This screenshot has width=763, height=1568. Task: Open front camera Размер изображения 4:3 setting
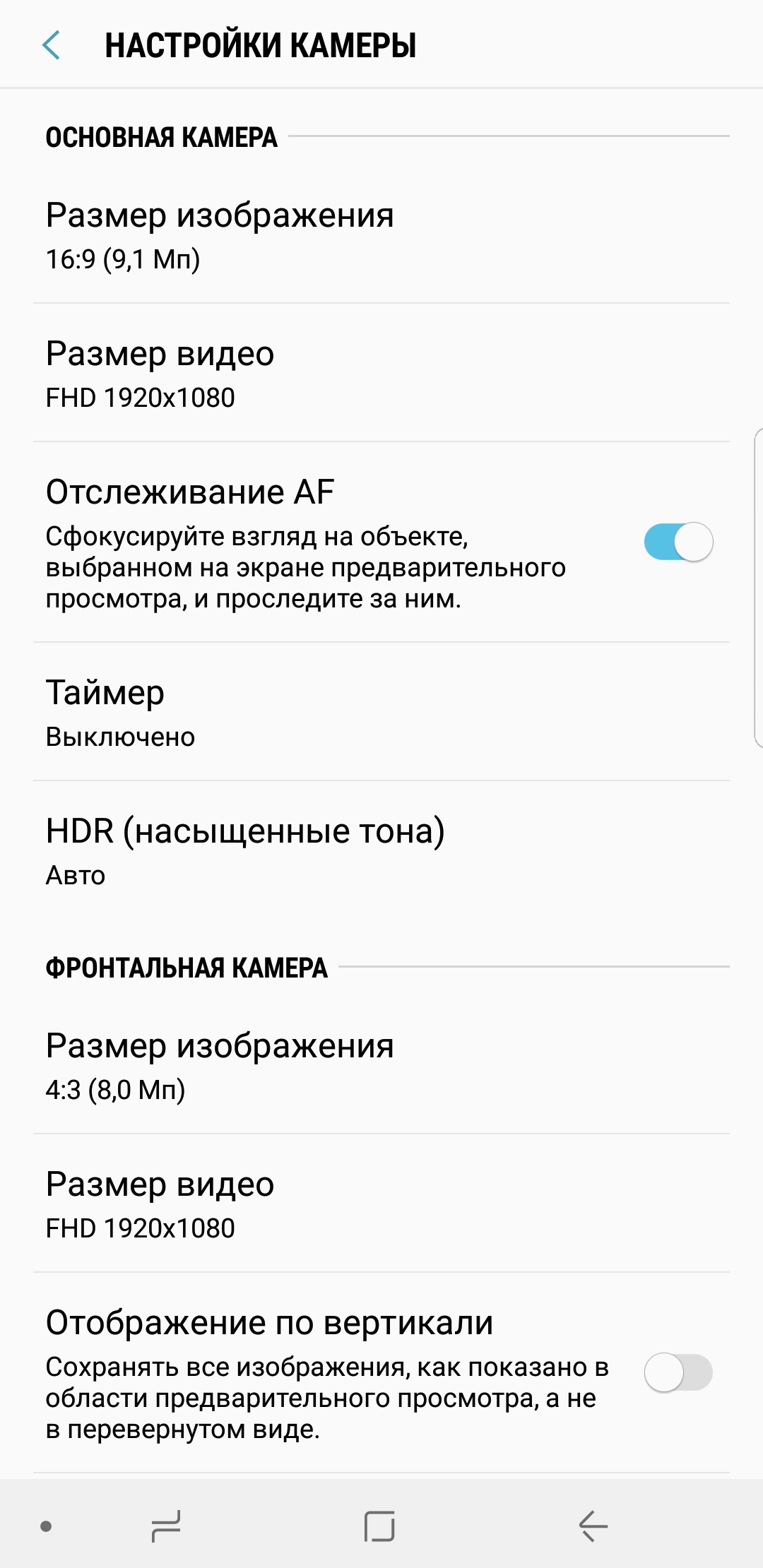click(381, 1066)
